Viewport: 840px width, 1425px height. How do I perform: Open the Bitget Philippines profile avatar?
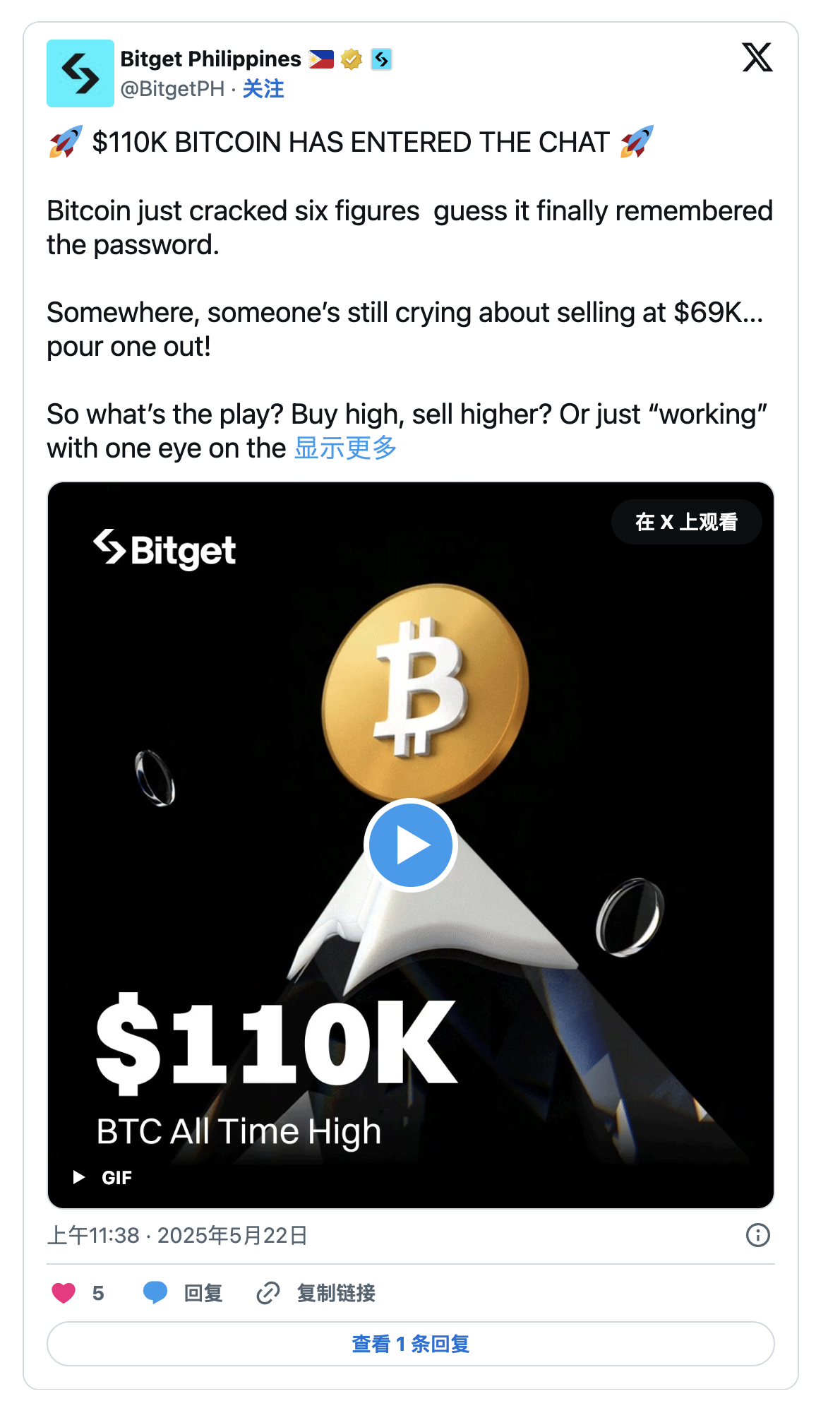point(80,73)
